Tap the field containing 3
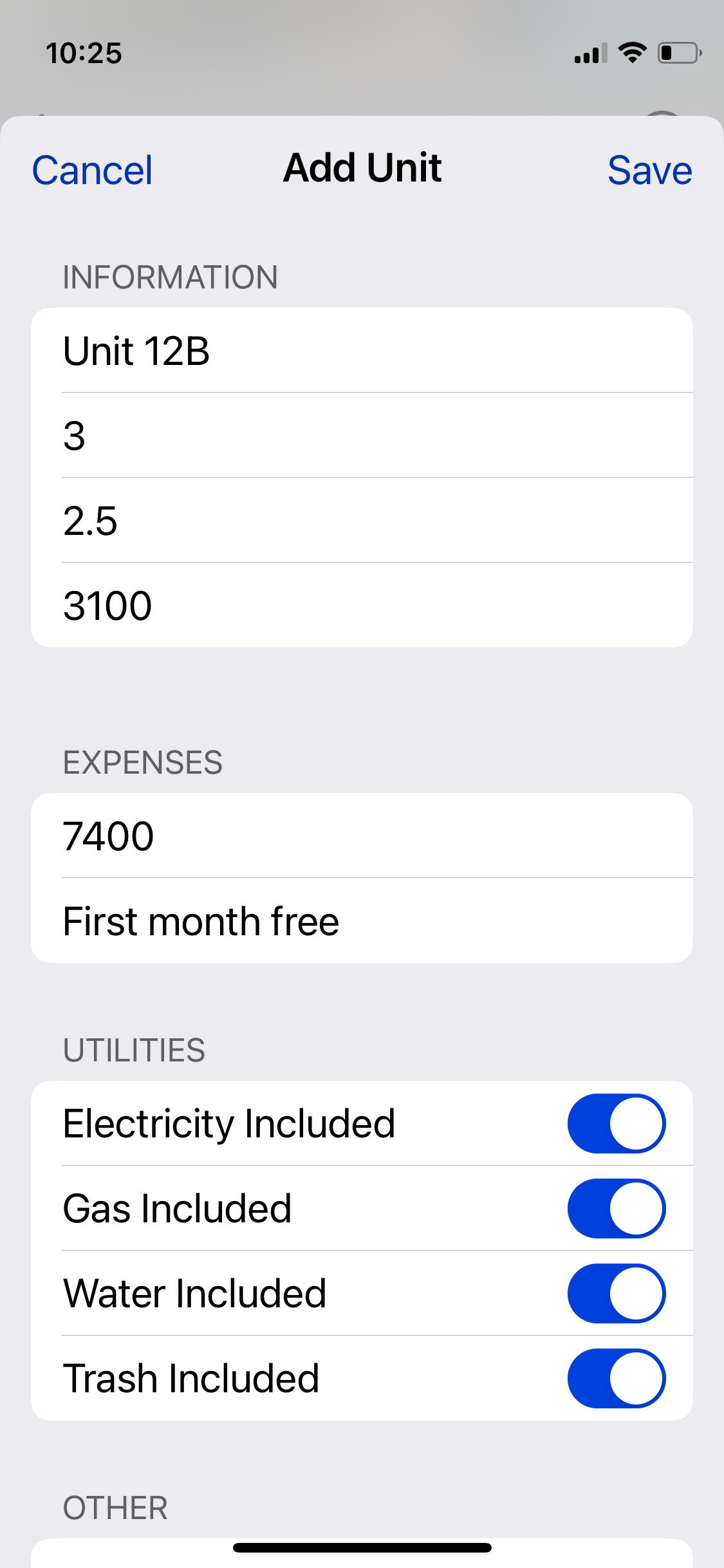Screen dimensions: 724x1568 point(360,436)
